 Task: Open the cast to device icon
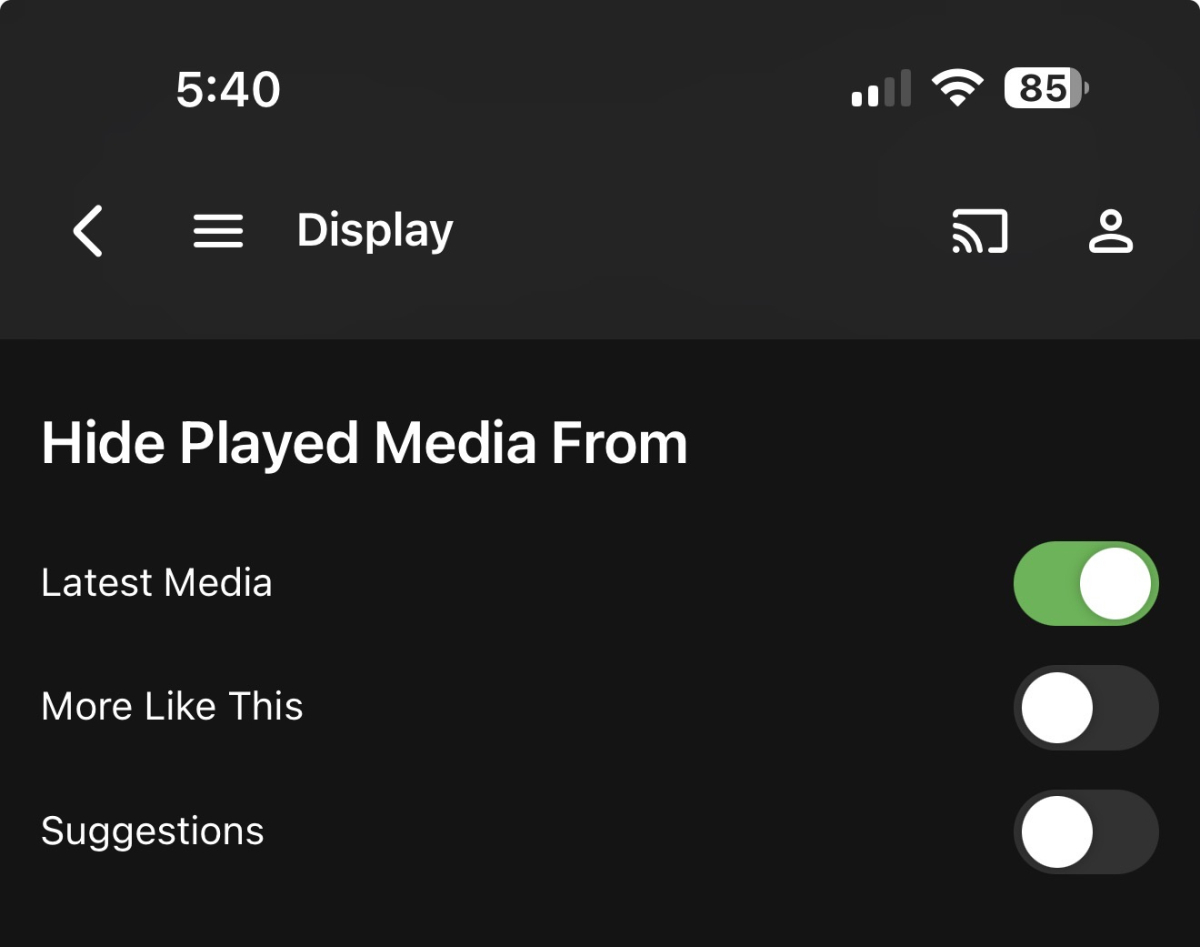(x=979, y=232)
